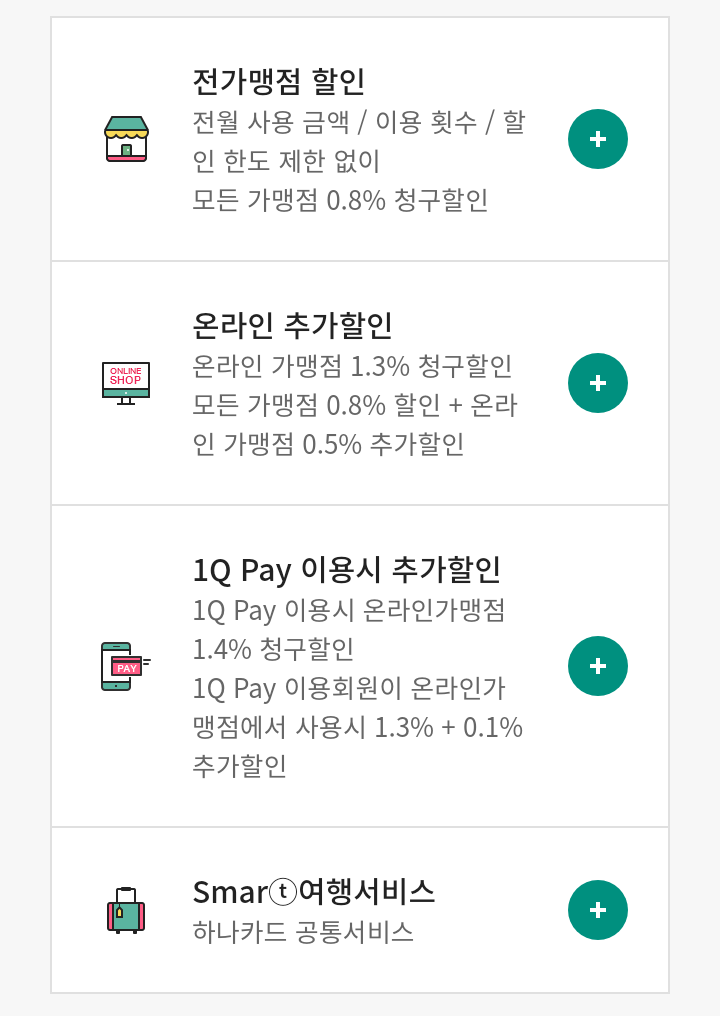Expand the Smart 여행서비스 row
This screenshot has height=1016, width=720.
pos(598,910)
